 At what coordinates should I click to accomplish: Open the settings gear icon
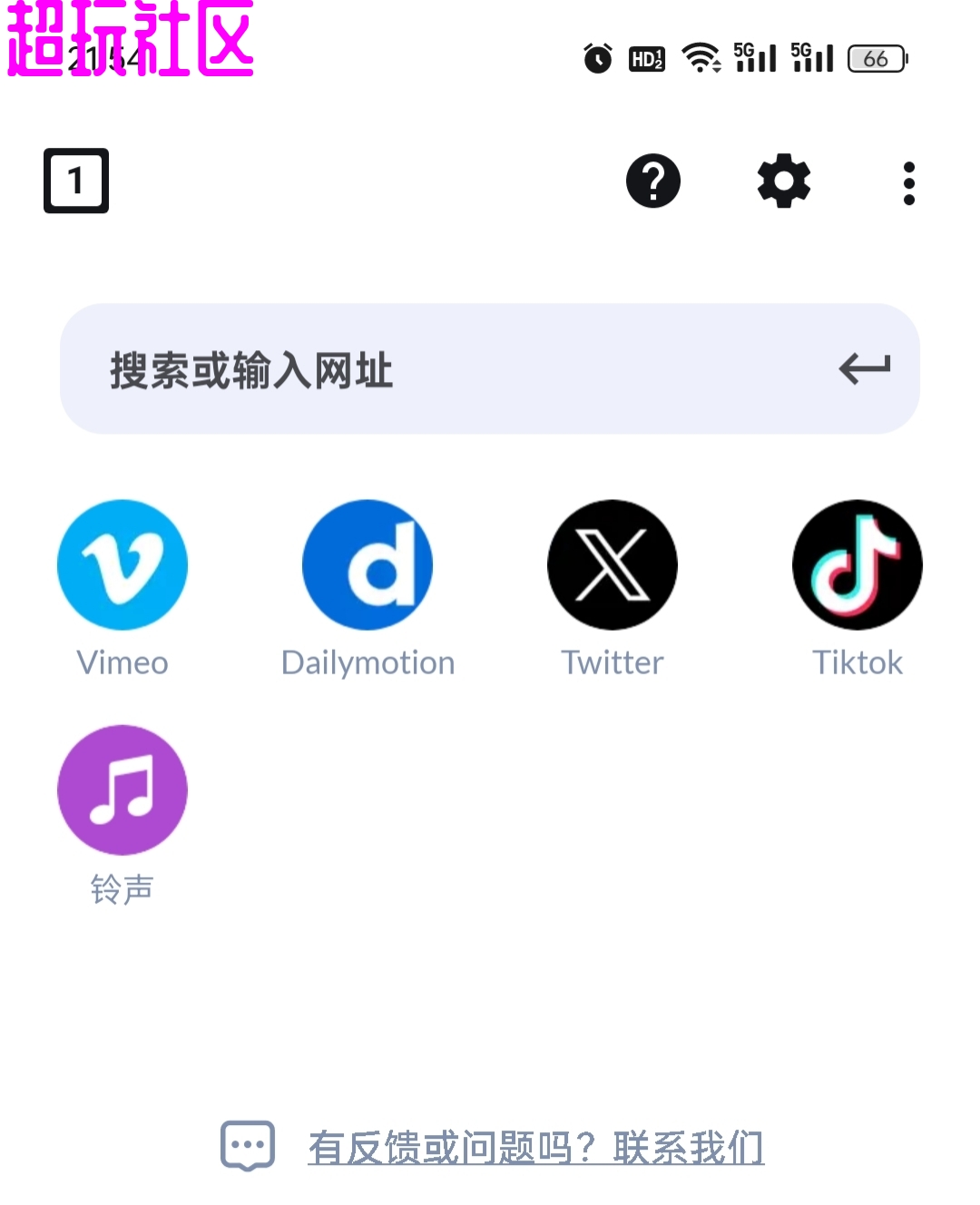point(783,181)
